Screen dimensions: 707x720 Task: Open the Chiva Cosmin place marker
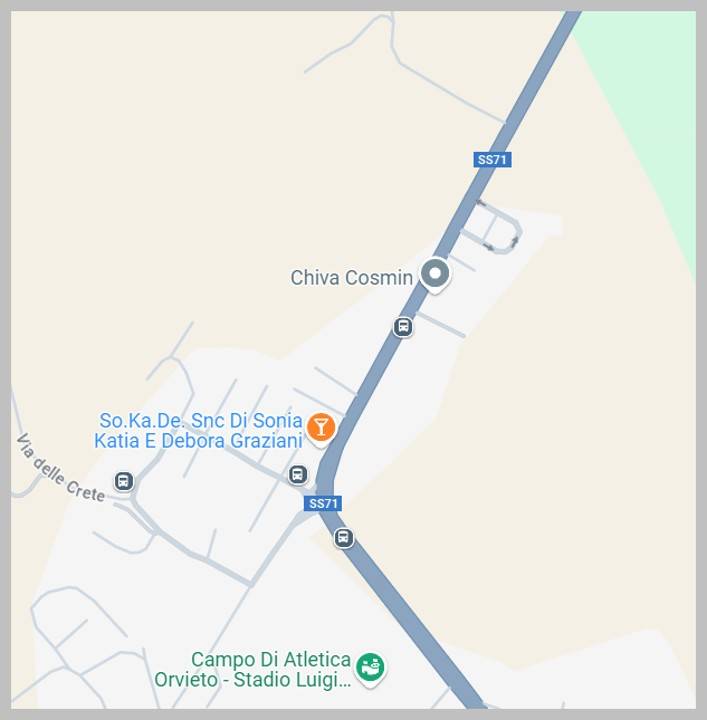434,273
